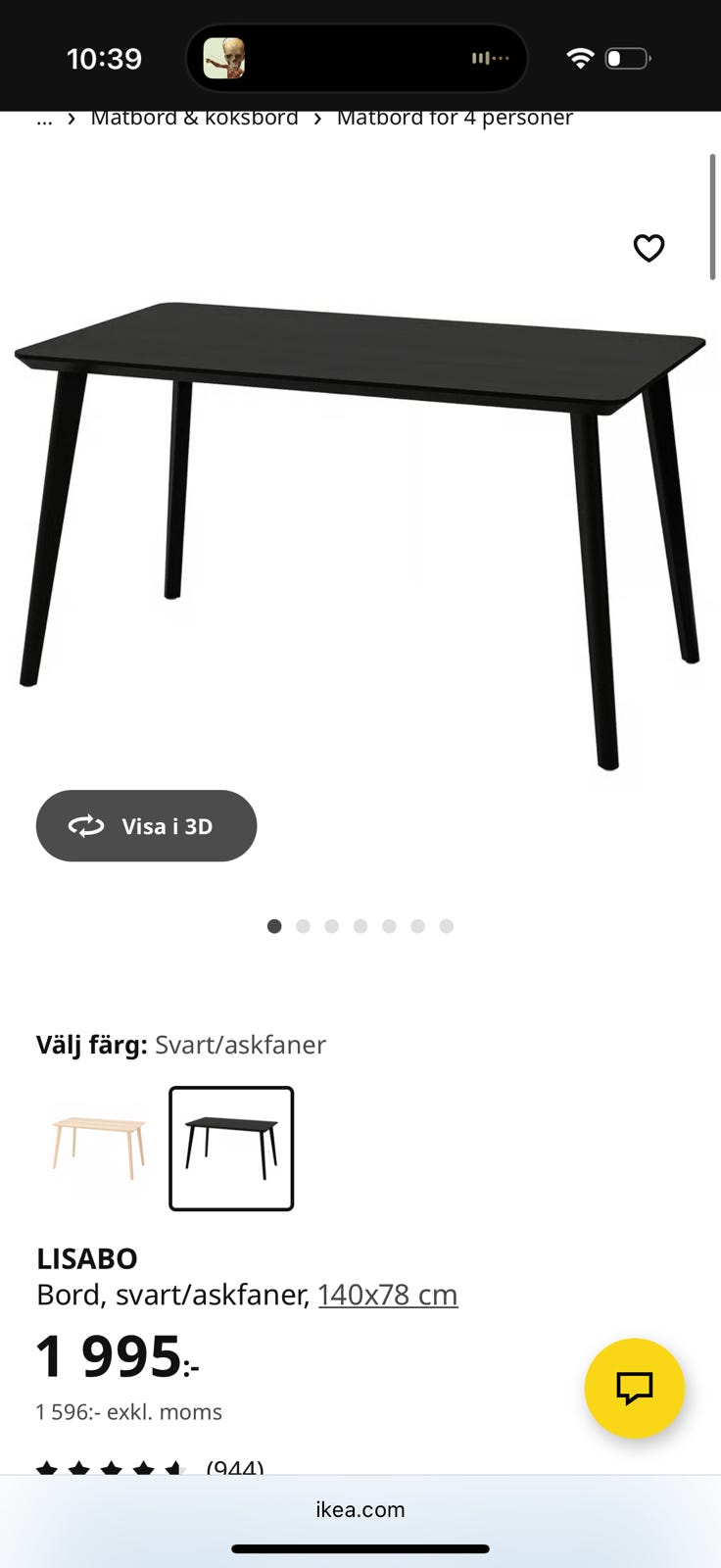Open Matbord för 4 personer breadcrumb
This screenshot has width=721, height=1568.
454,118
